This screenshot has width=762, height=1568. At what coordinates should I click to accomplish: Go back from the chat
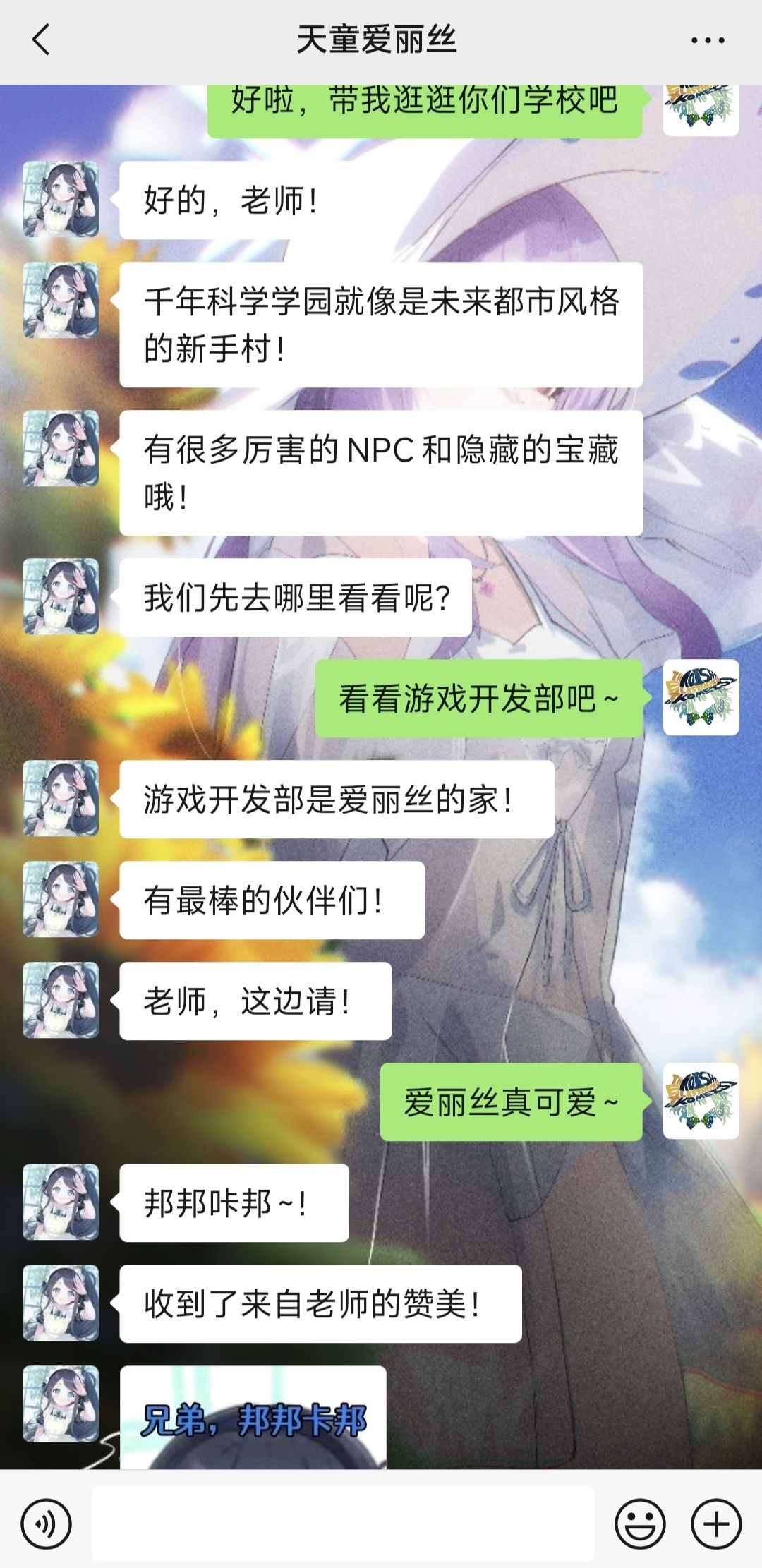[x=41, y=40]
